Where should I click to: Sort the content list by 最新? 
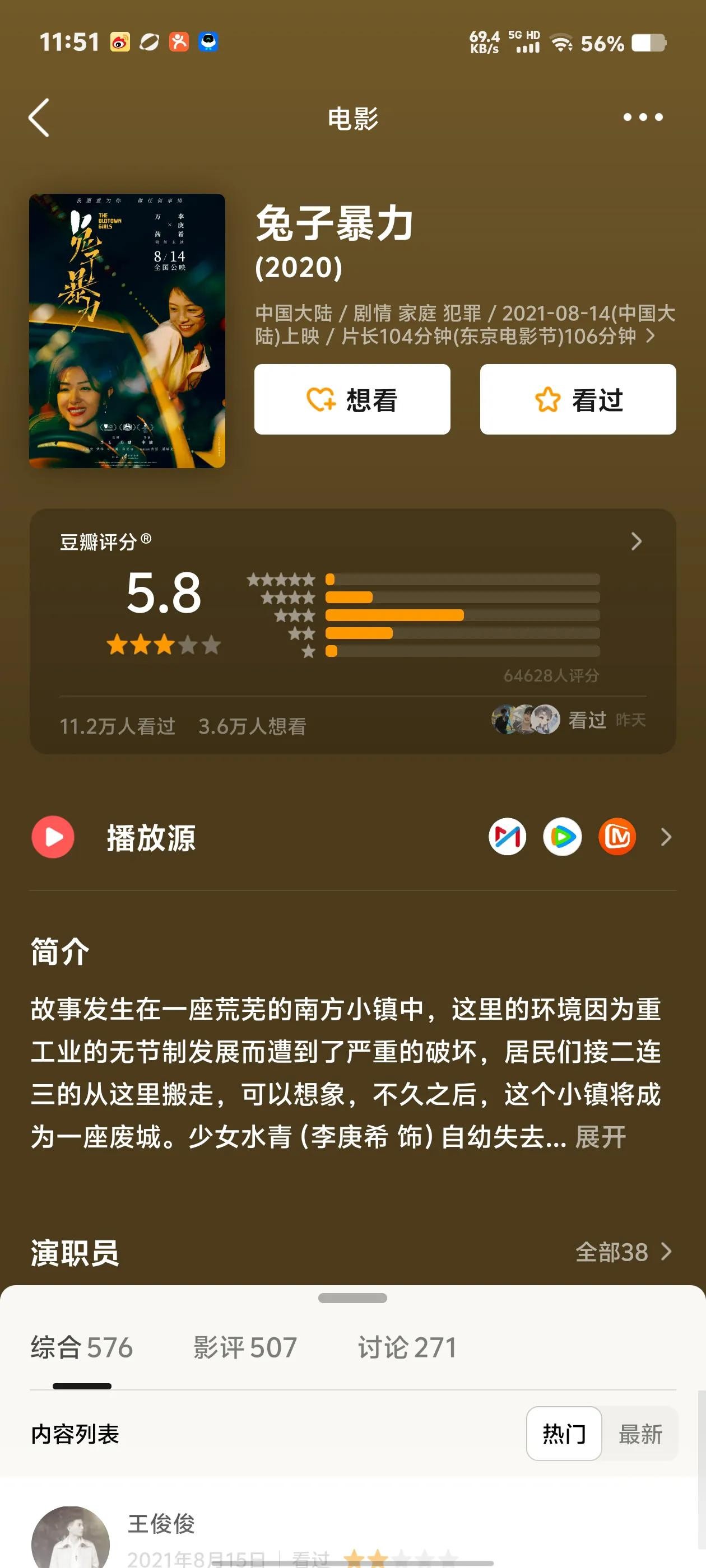point(640,1434)
